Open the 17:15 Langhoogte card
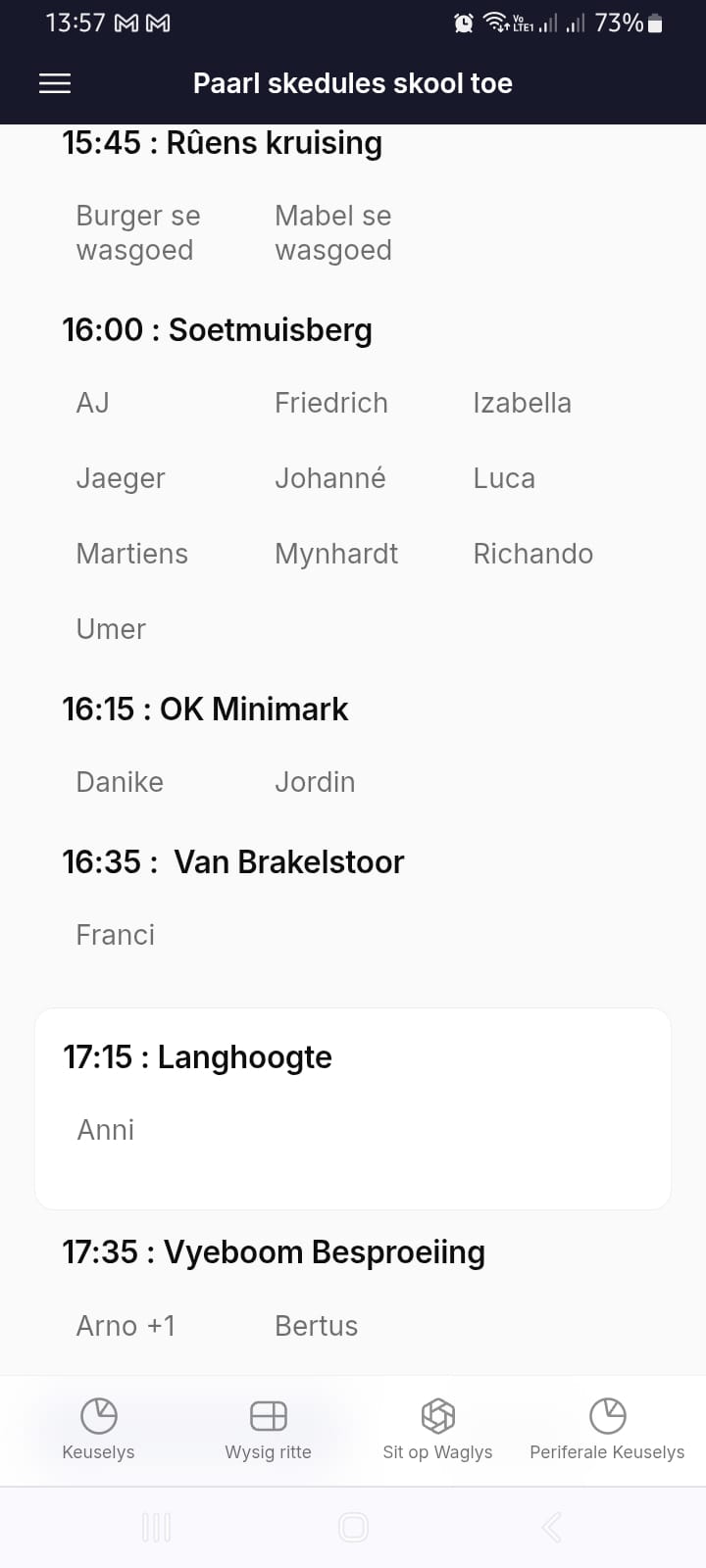706x1568 pixels. [353, 1107]
